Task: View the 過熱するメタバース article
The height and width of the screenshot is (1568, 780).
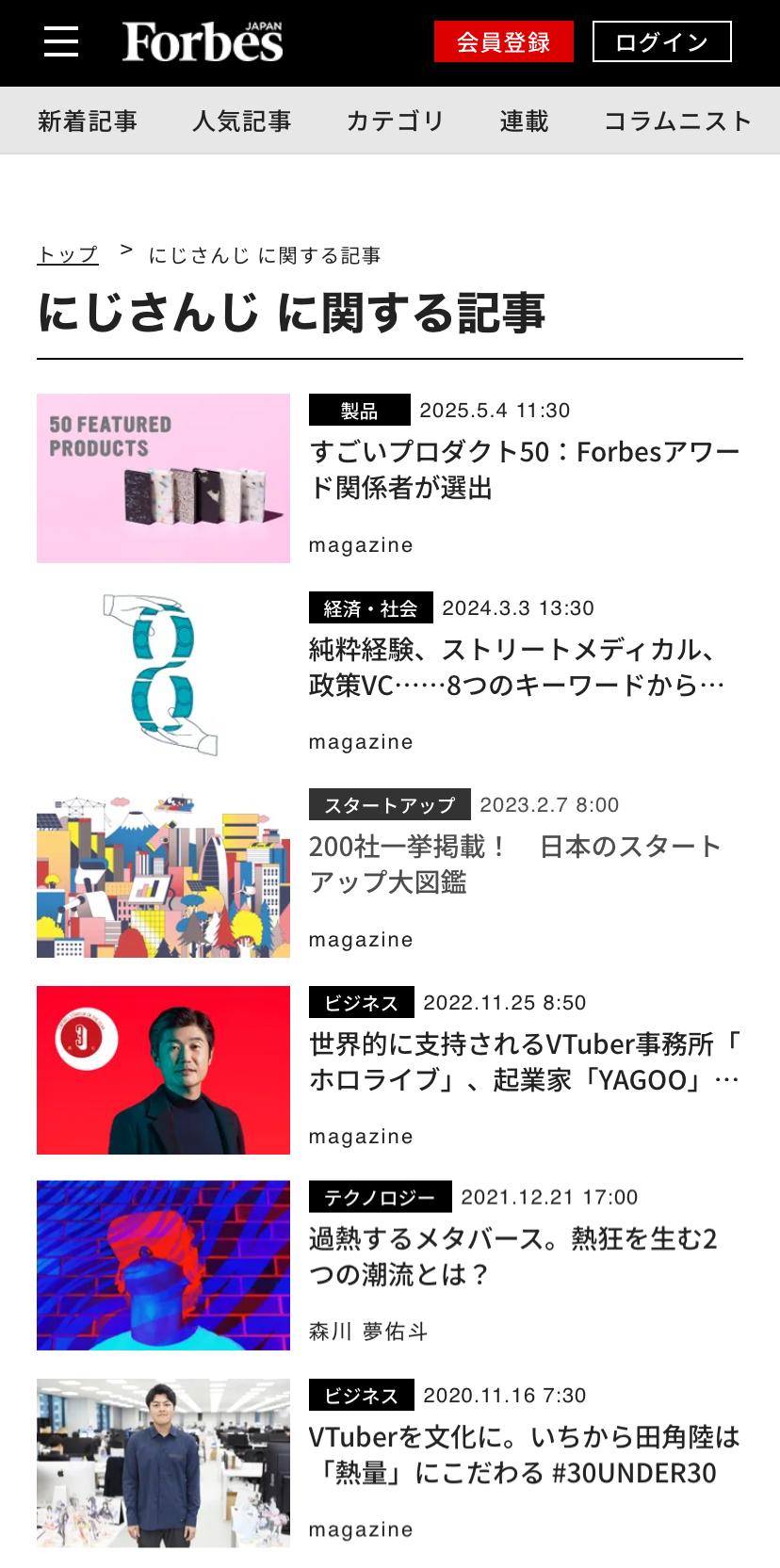Action: [x=513, y=1256]
